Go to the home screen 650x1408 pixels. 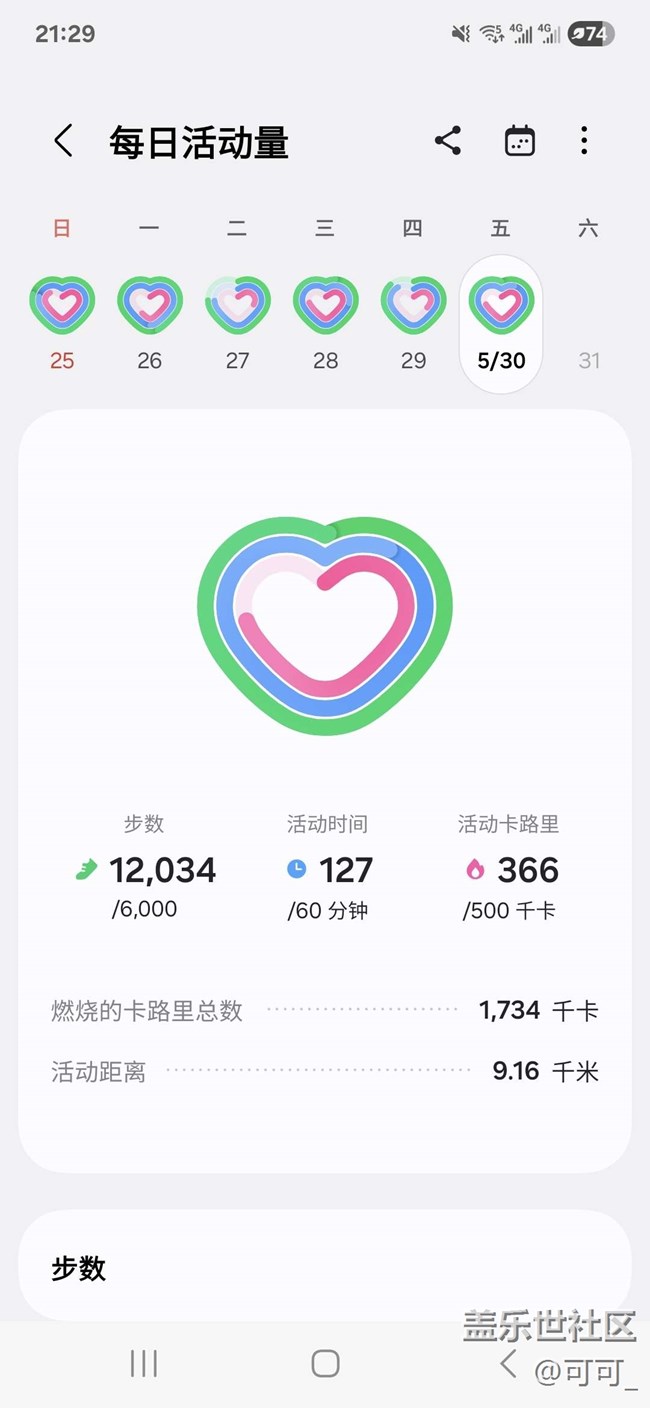coord(325,1363)
